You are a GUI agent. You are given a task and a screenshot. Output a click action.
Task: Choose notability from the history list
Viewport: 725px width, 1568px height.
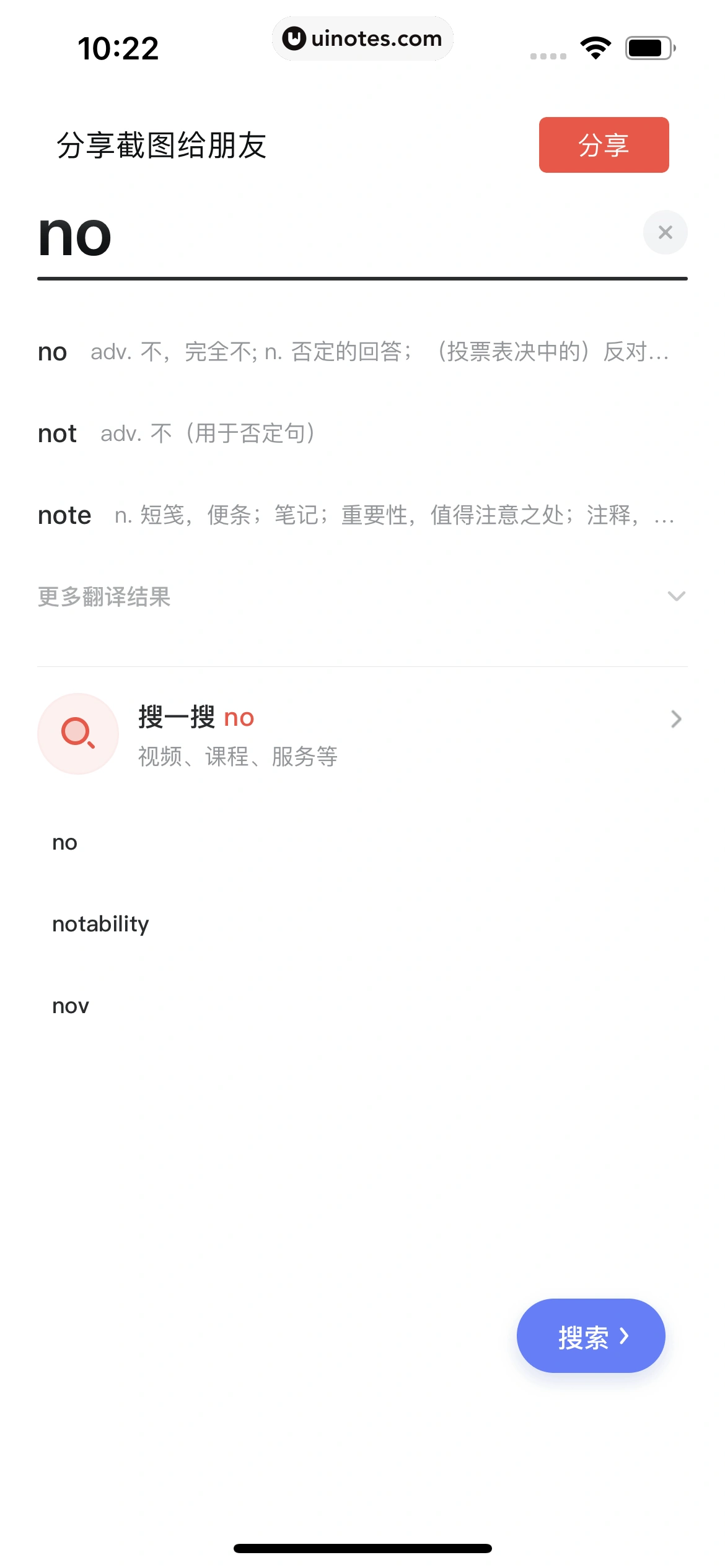click(x=100, y=923)
